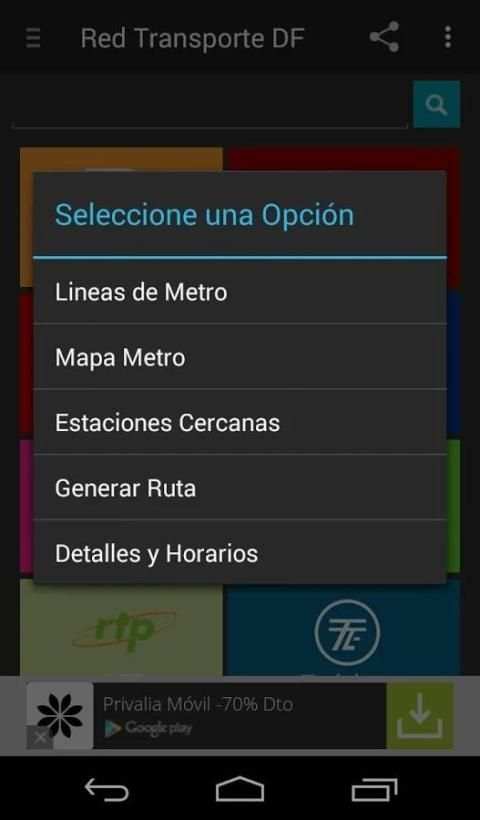
Task: Dismiss the ad banner
Action: [40, 737]
